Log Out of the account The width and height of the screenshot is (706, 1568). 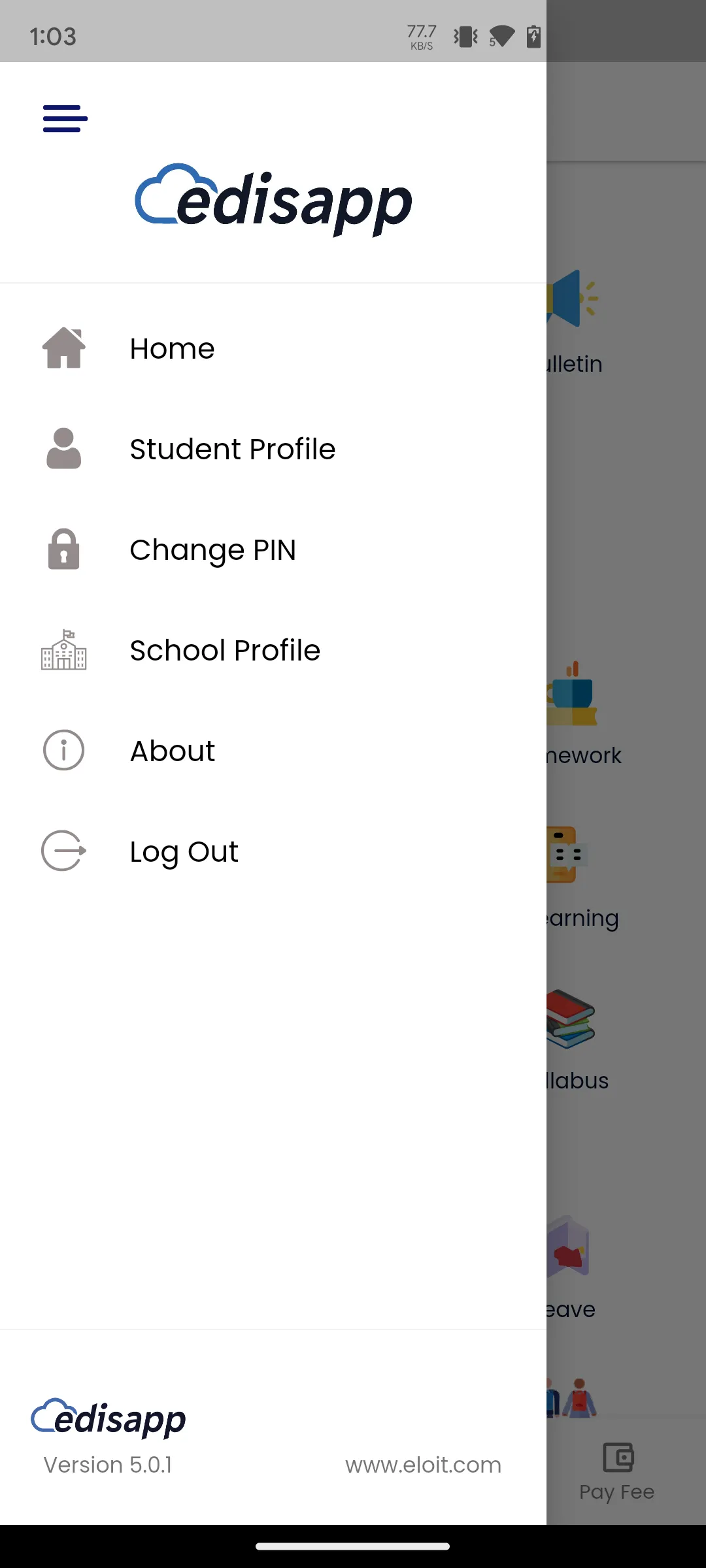184,851
